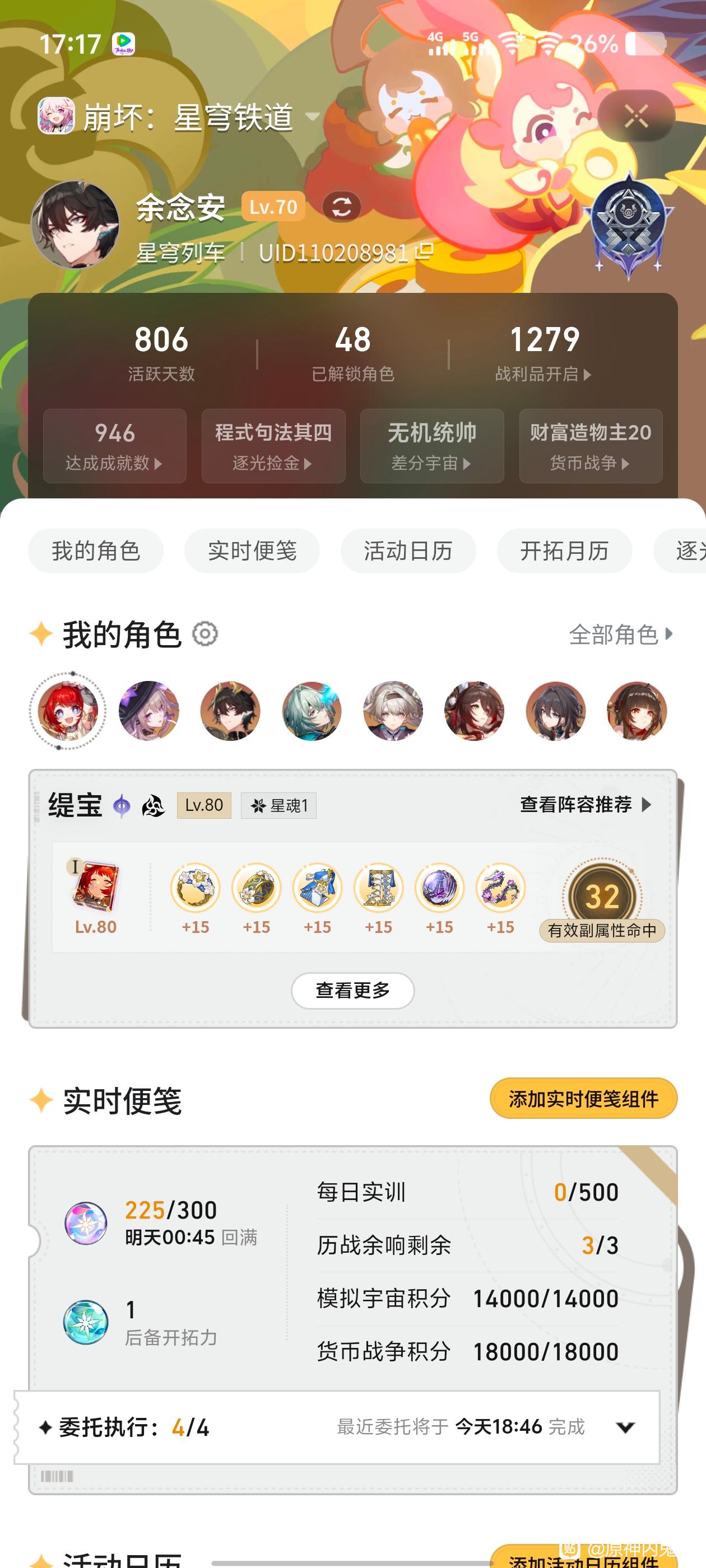
Task: Refresh the player profile data
Action: [x=341, y=207]
